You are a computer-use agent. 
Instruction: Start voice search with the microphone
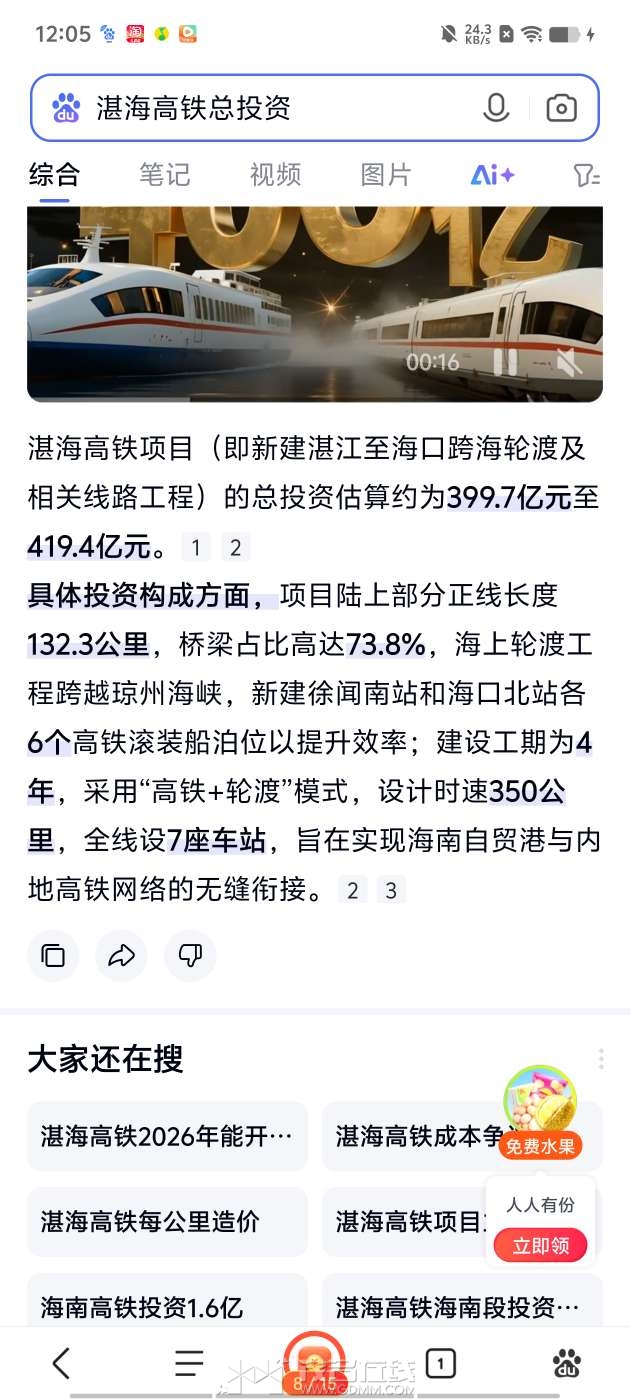496,108
